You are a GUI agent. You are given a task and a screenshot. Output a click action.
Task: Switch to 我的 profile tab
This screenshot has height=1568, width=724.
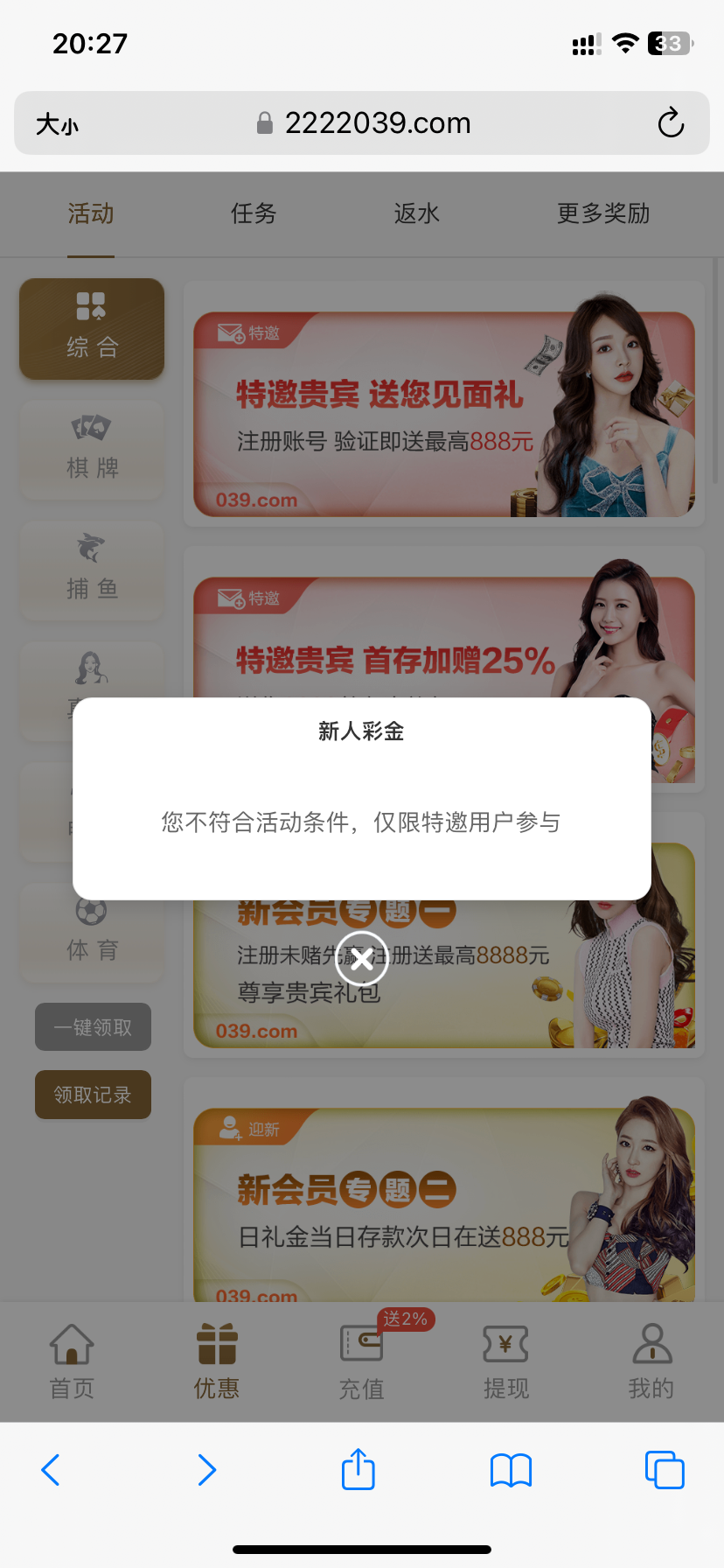pyautogui.click(x=651, y=1361)
